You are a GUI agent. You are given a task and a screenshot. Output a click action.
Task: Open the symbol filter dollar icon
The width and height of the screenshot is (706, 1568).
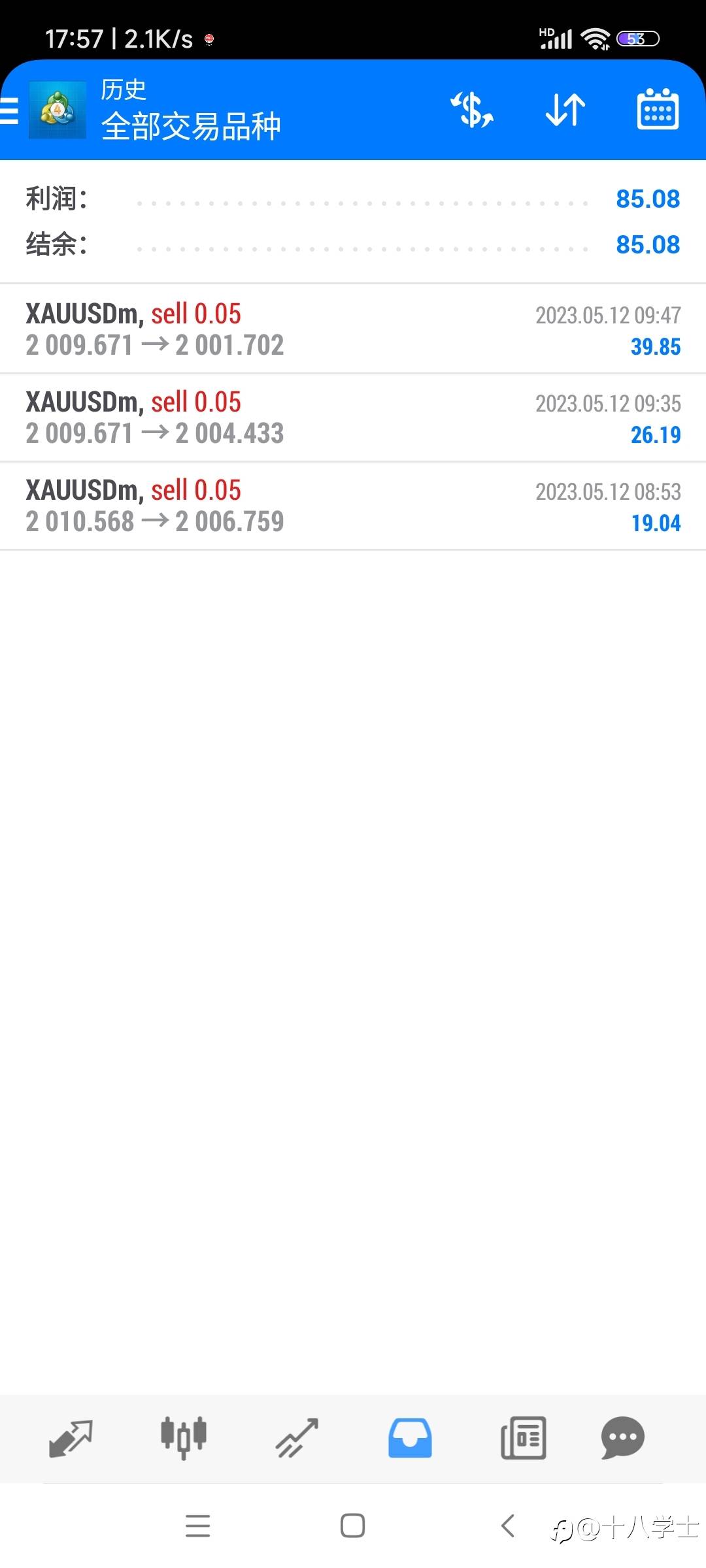pyautogui.click(x=472, y=109)
